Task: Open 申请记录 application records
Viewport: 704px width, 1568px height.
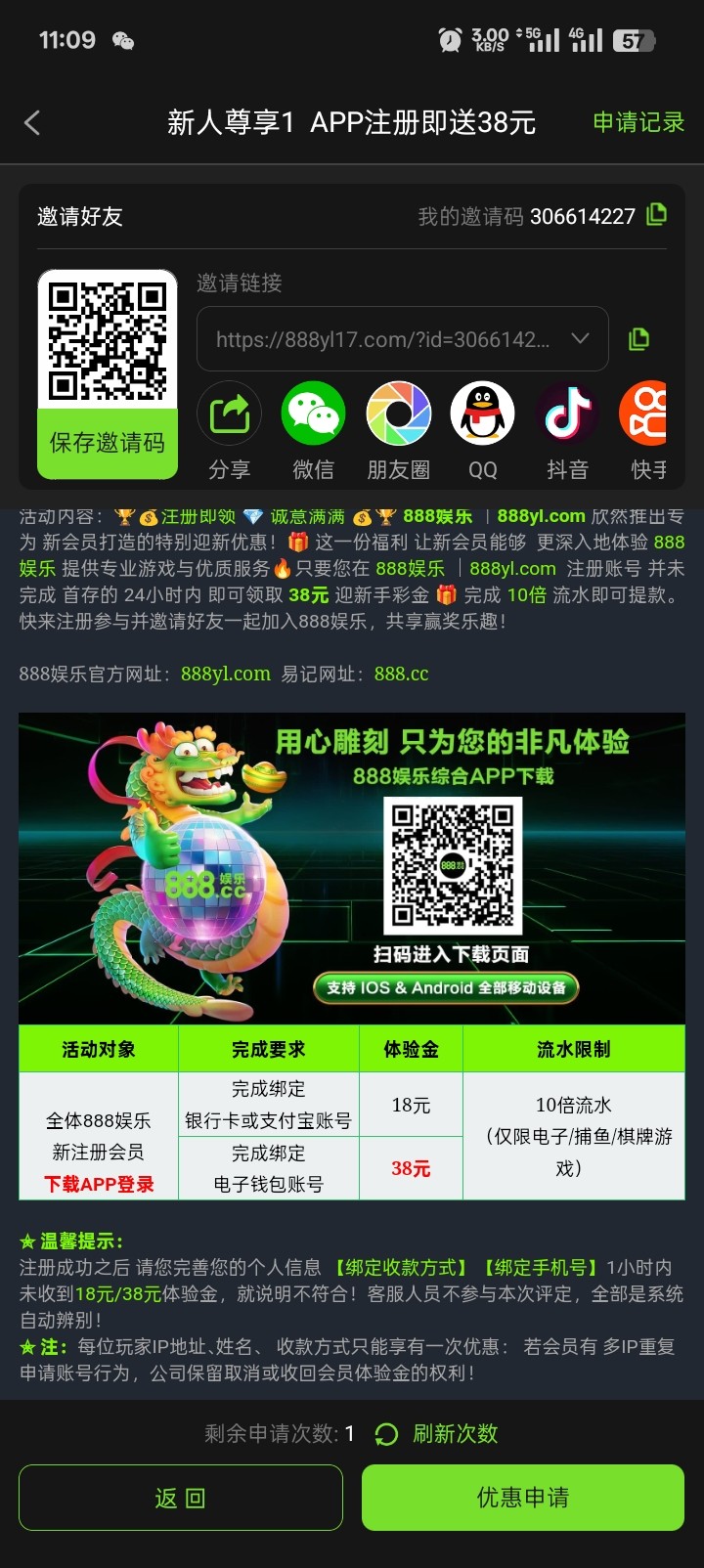Action: 638,122
